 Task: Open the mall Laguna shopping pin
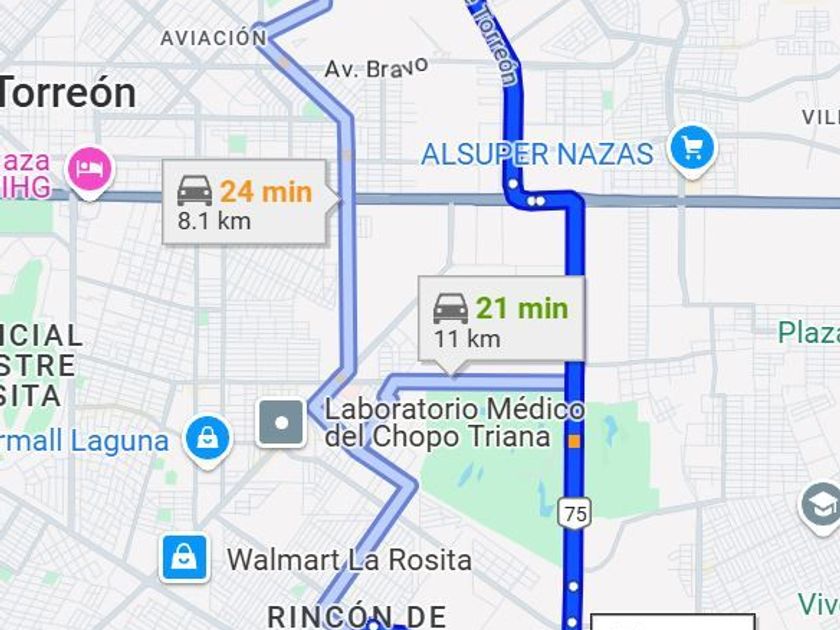[x=208, y=438]
